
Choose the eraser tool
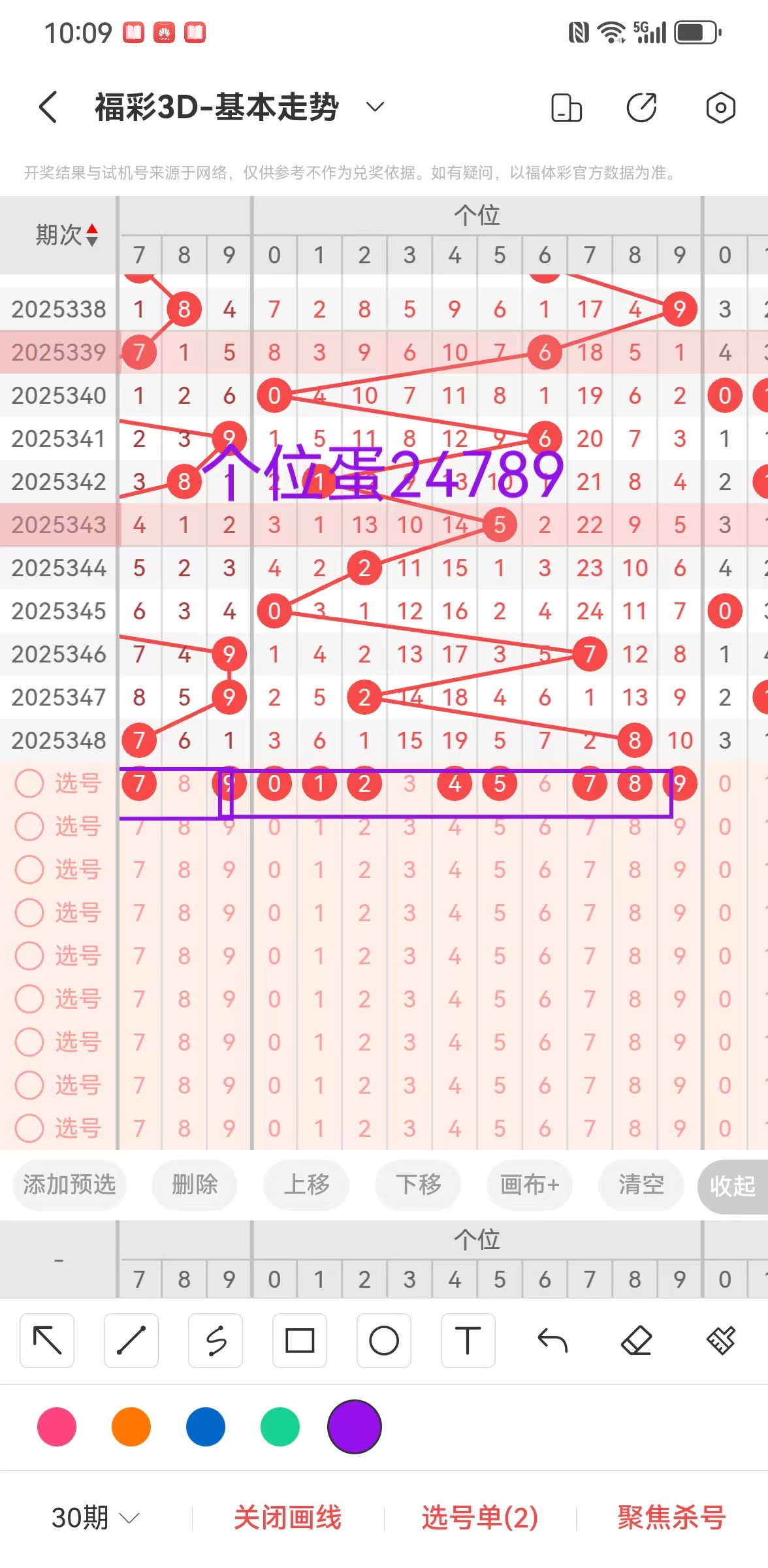point(637,1341)
